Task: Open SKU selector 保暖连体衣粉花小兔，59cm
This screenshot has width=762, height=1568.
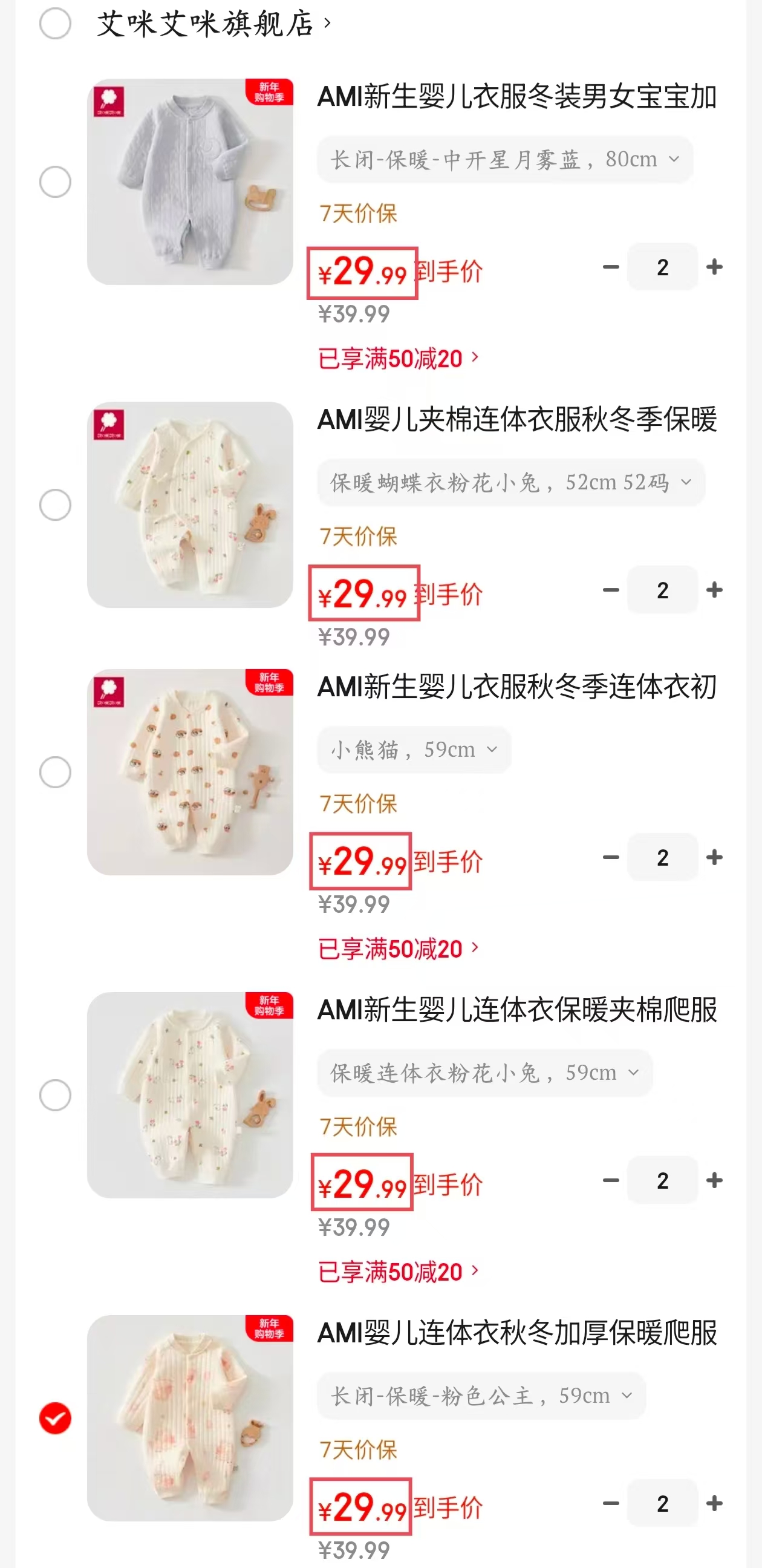Action: (x=483, y=1073)
